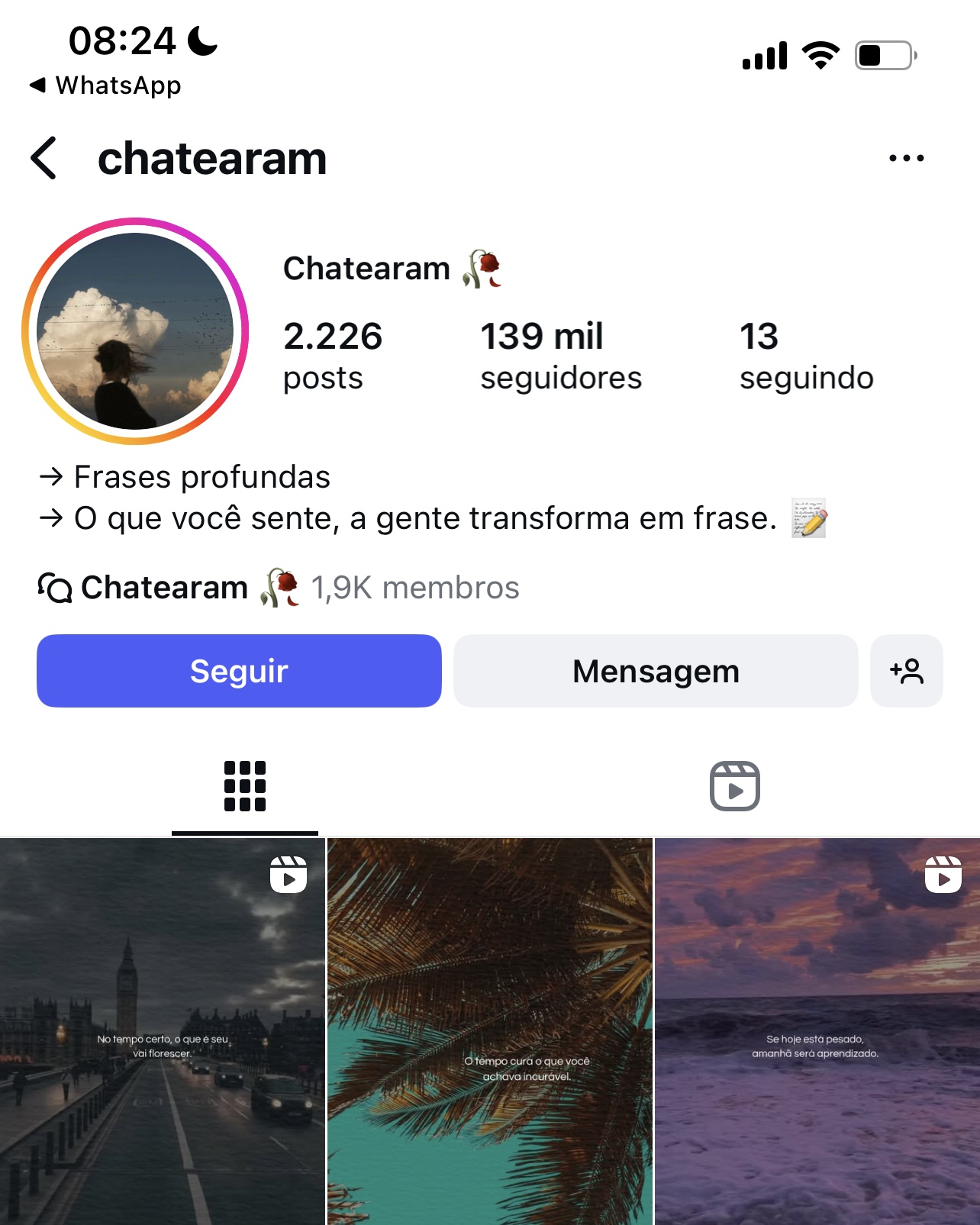Show suggested accounts with add-person icon
This screenshot has width=980, height=1225.
tap(906, 671)
